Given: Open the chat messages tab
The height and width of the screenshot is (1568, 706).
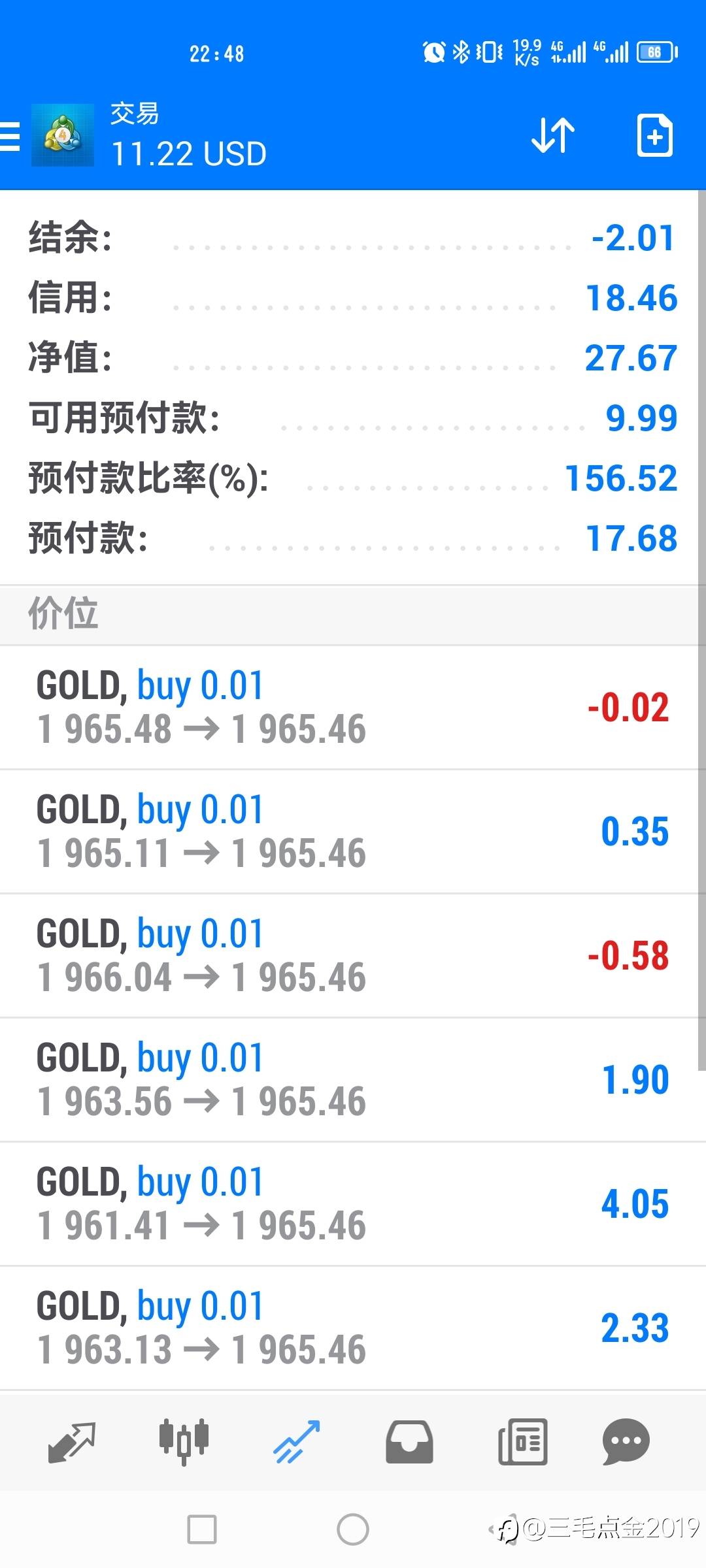Looking at the screenshot, I should coord(626,1442).
